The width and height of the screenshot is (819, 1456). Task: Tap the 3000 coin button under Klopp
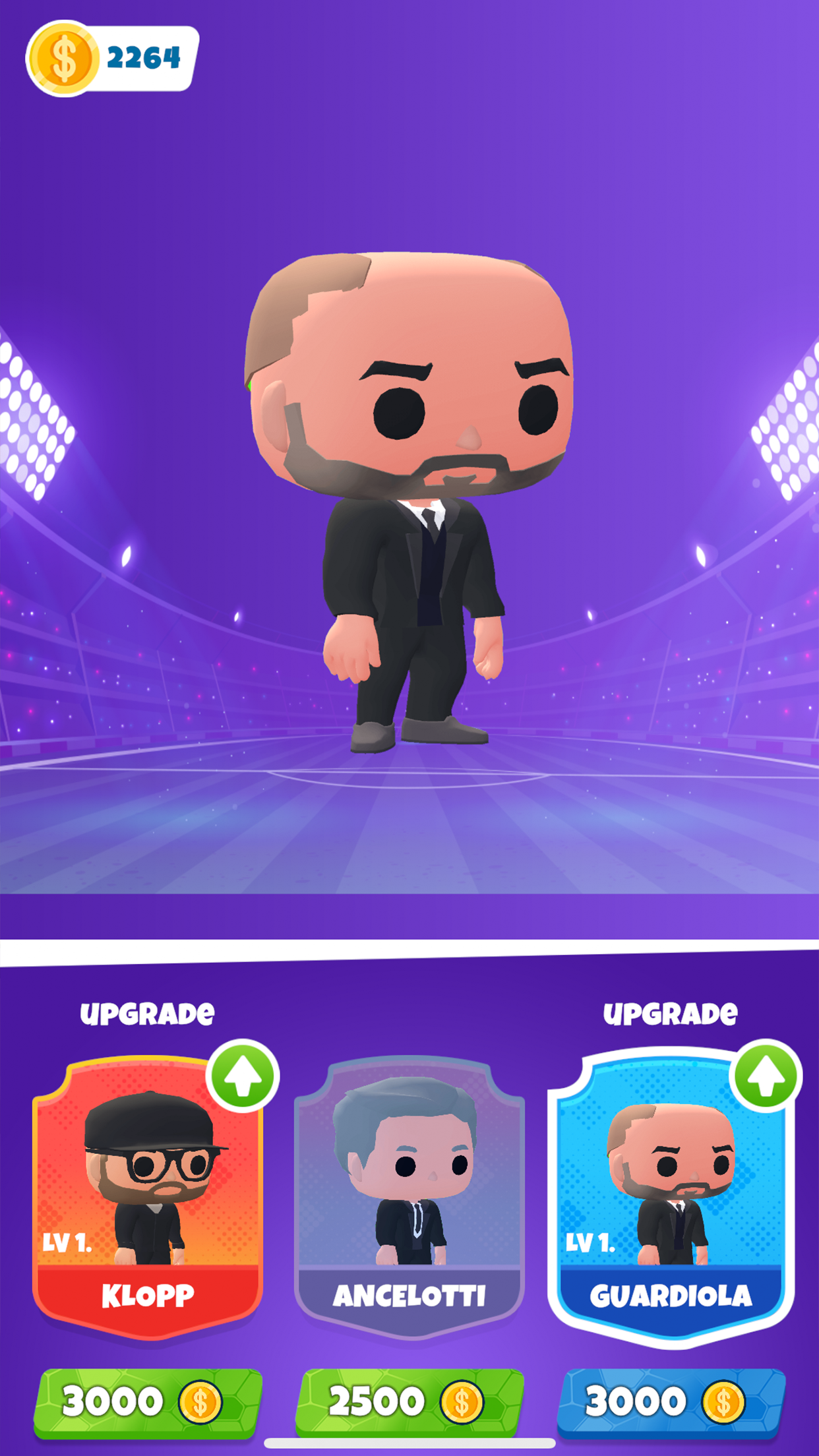[x=148, y=1401]
